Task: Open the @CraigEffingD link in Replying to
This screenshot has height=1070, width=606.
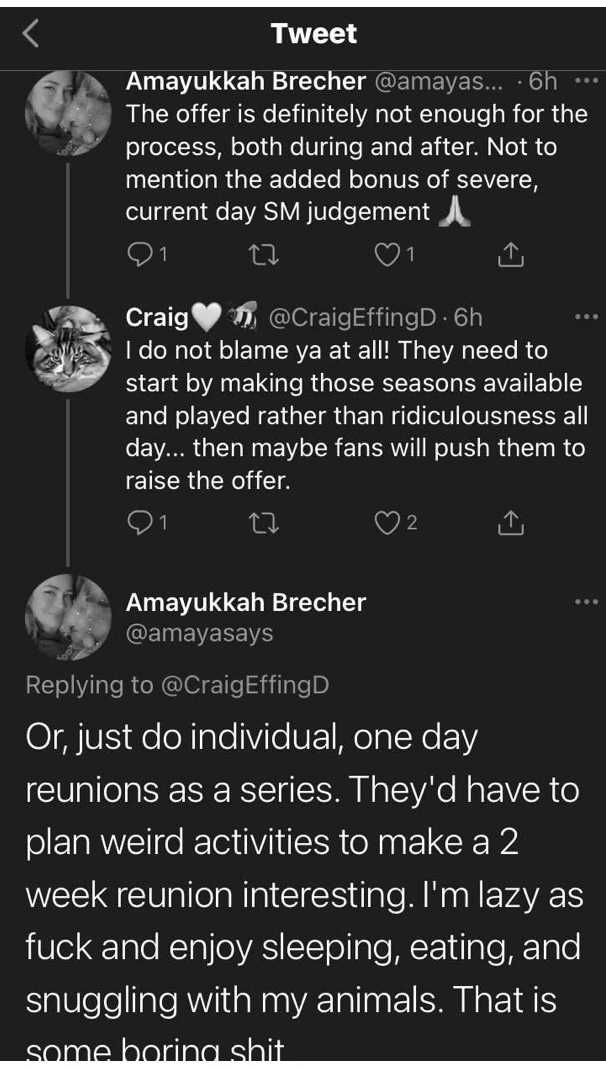Action: 244,685
